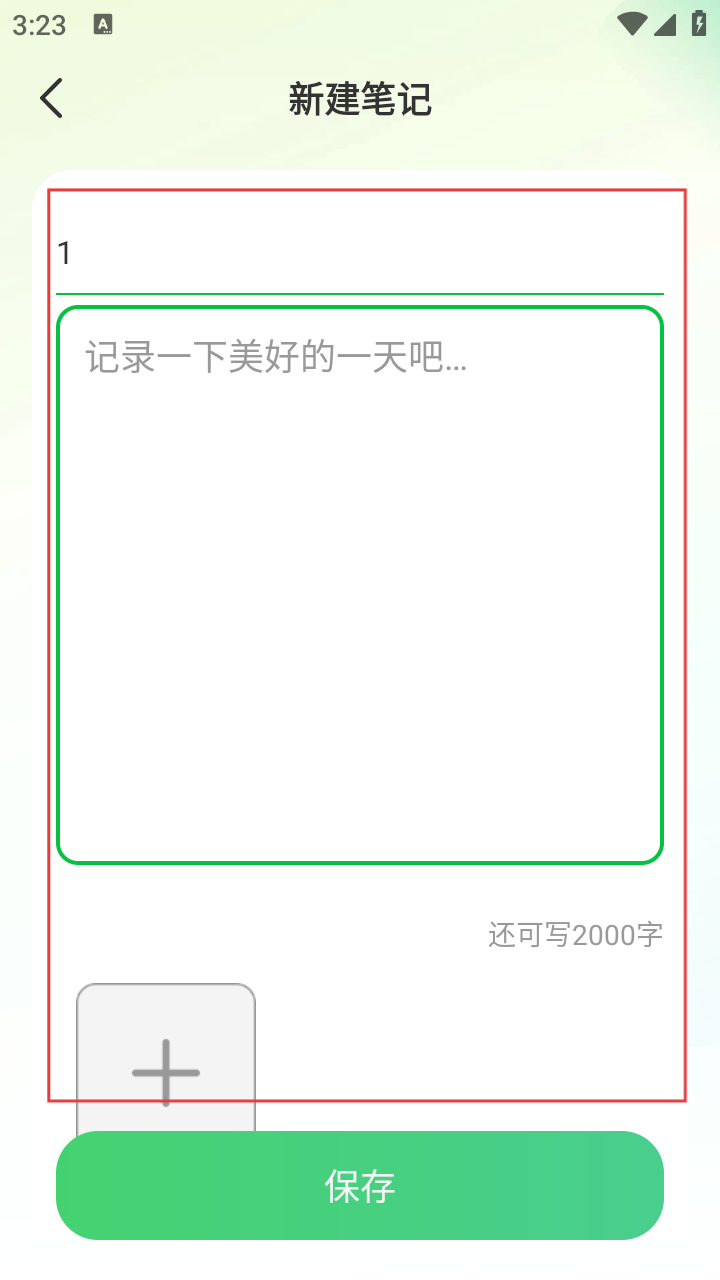Add an image with the plus tile

(166, 1058)
